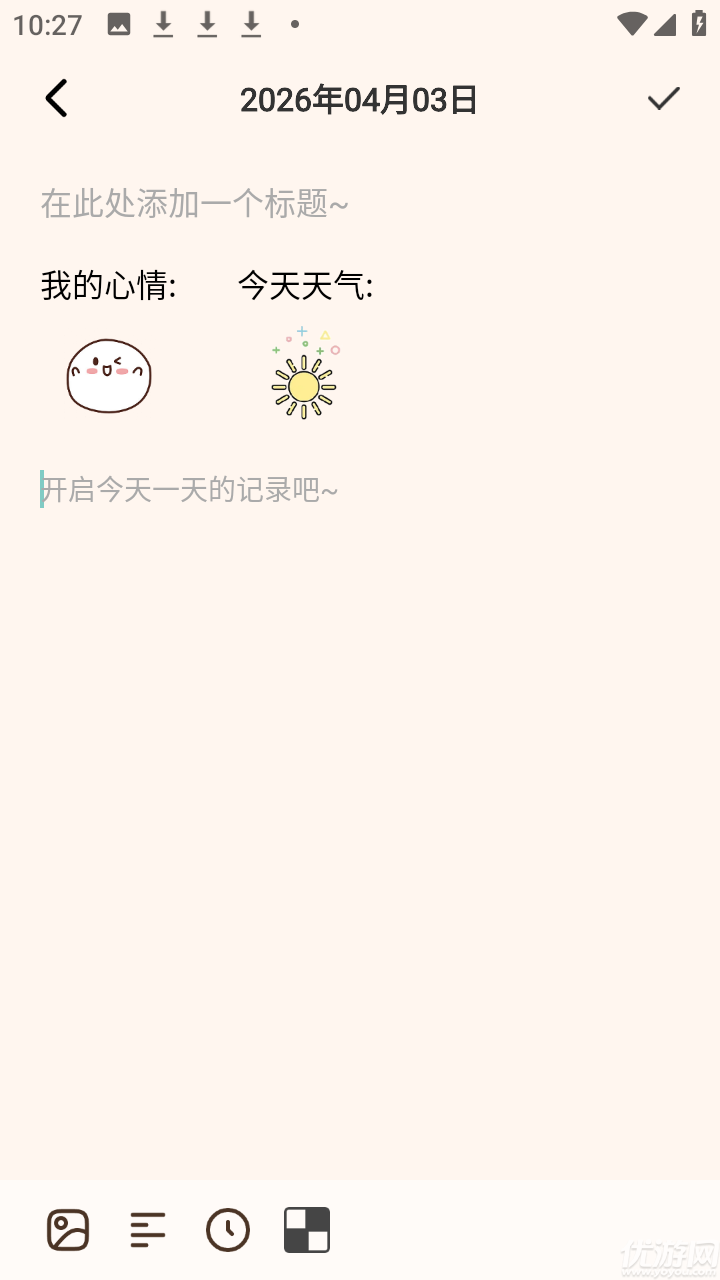720x1280 pixels.
Task: Open the time insertion tool
Action: coord(227,1229)
